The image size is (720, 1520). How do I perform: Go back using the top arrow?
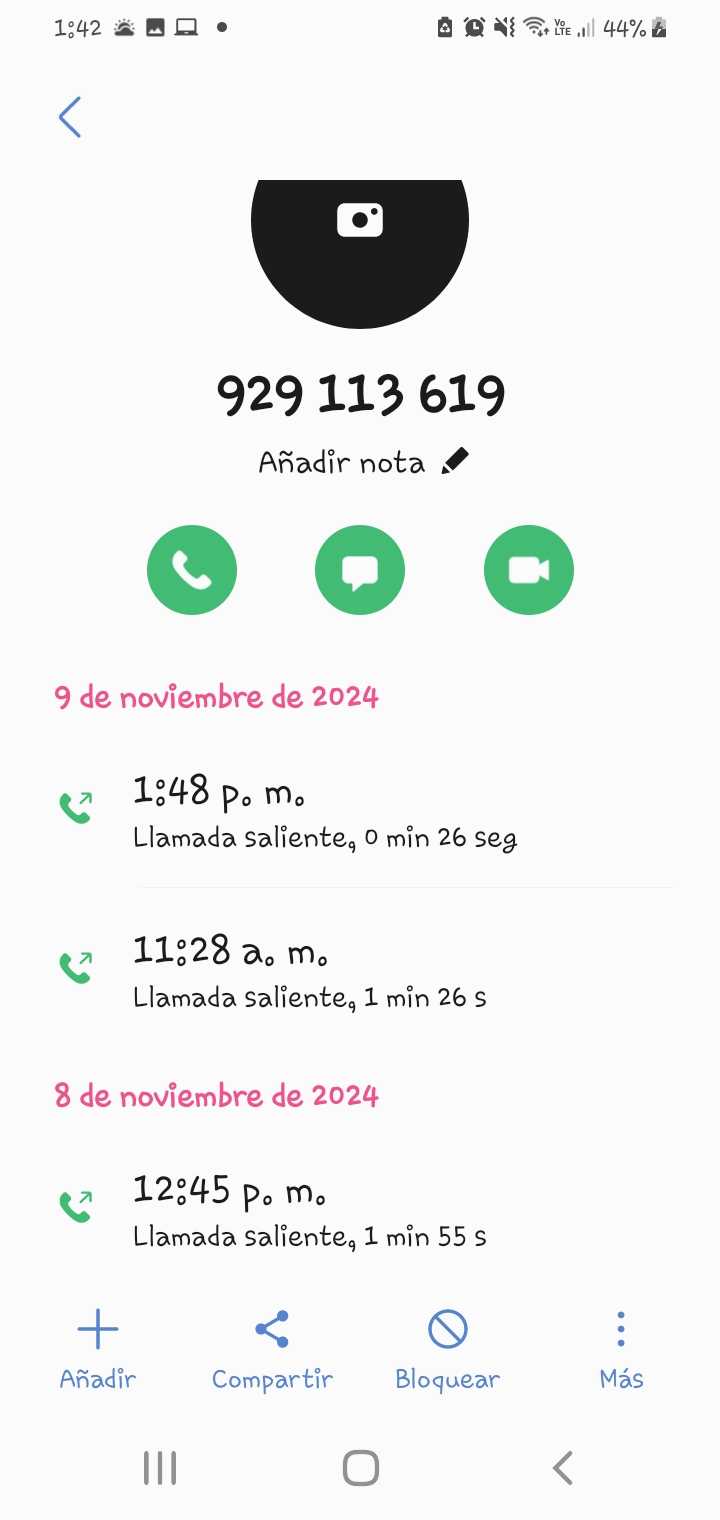tap(70, 118)
